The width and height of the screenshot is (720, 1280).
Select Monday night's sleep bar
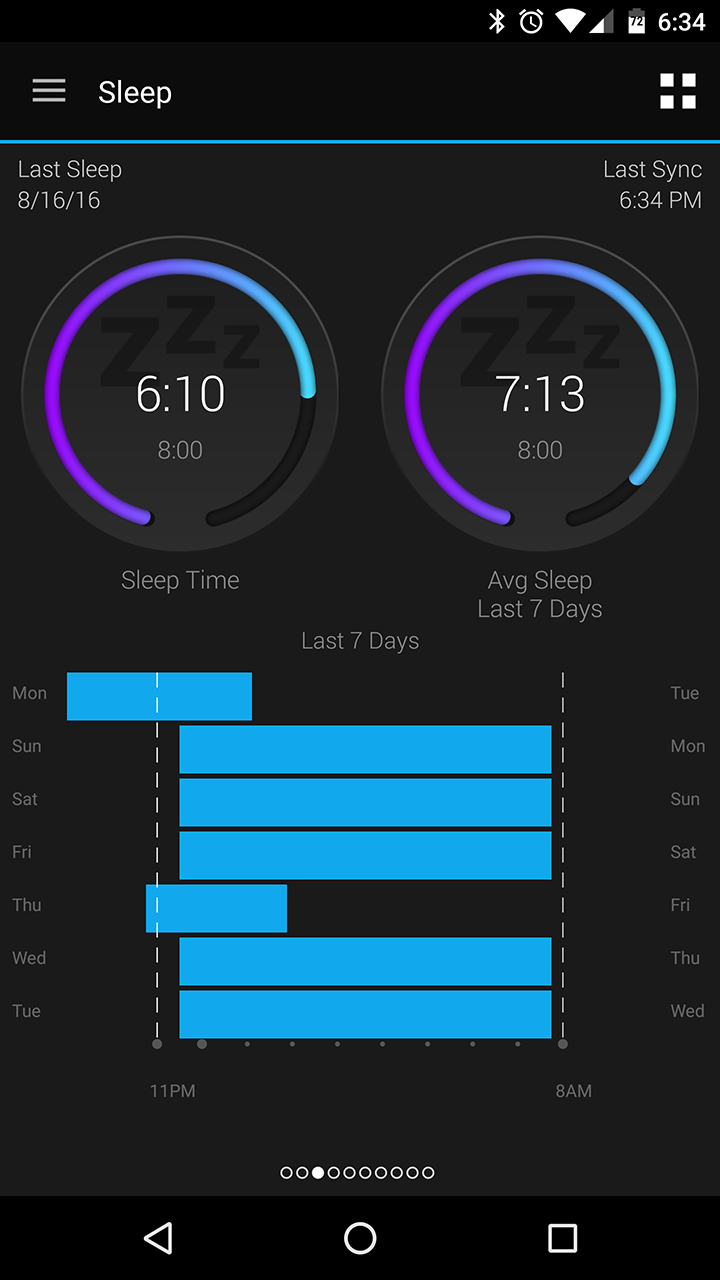(159, 696)
